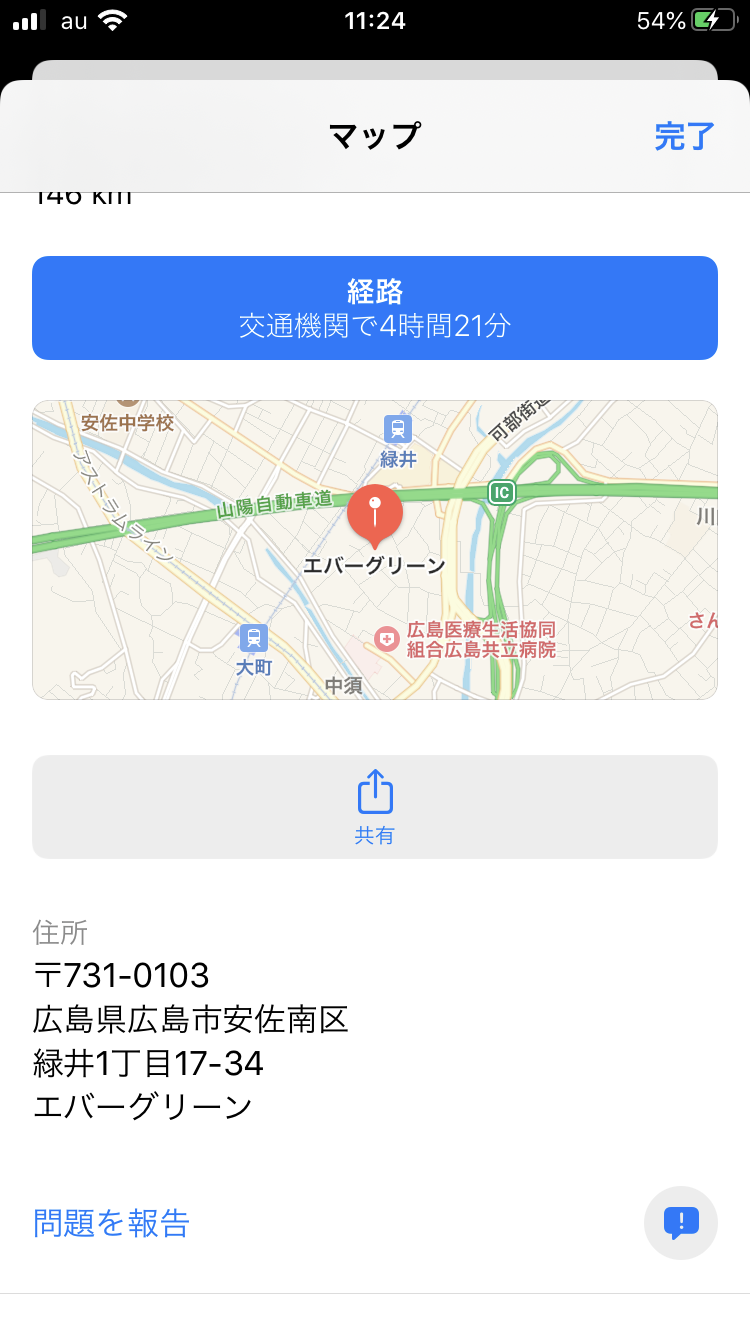Open the map preview of エバーグリーン
The width and height of the screenshot is (750, 1334).
375,550
